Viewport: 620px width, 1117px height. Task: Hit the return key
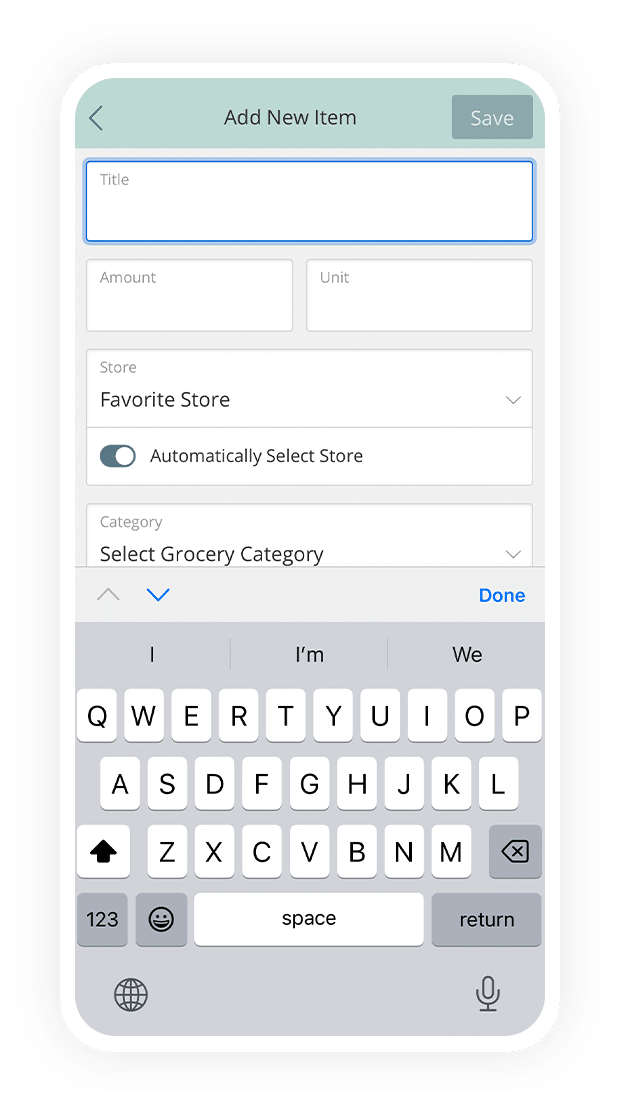487,919
